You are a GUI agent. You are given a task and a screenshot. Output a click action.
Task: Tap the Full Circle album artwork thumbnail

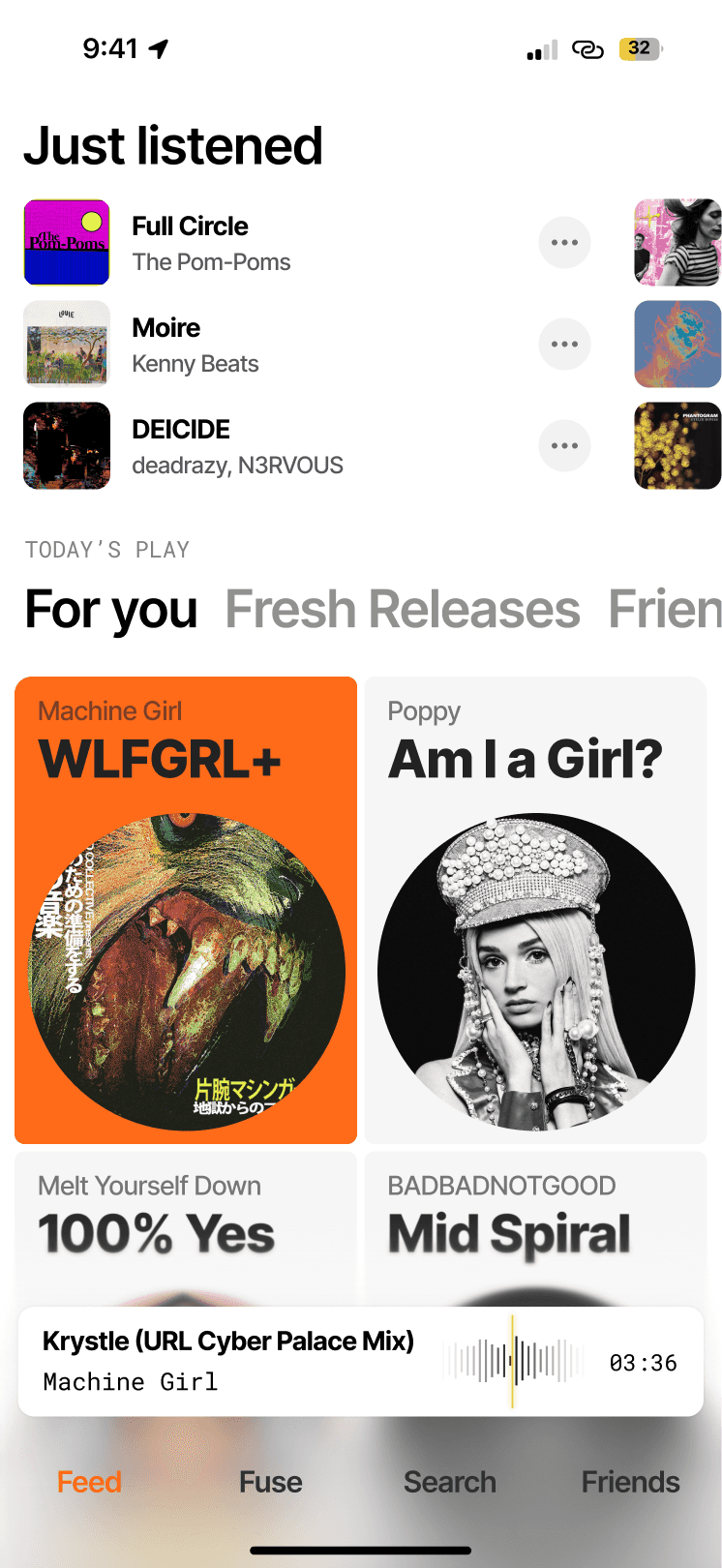coord(66,242)
